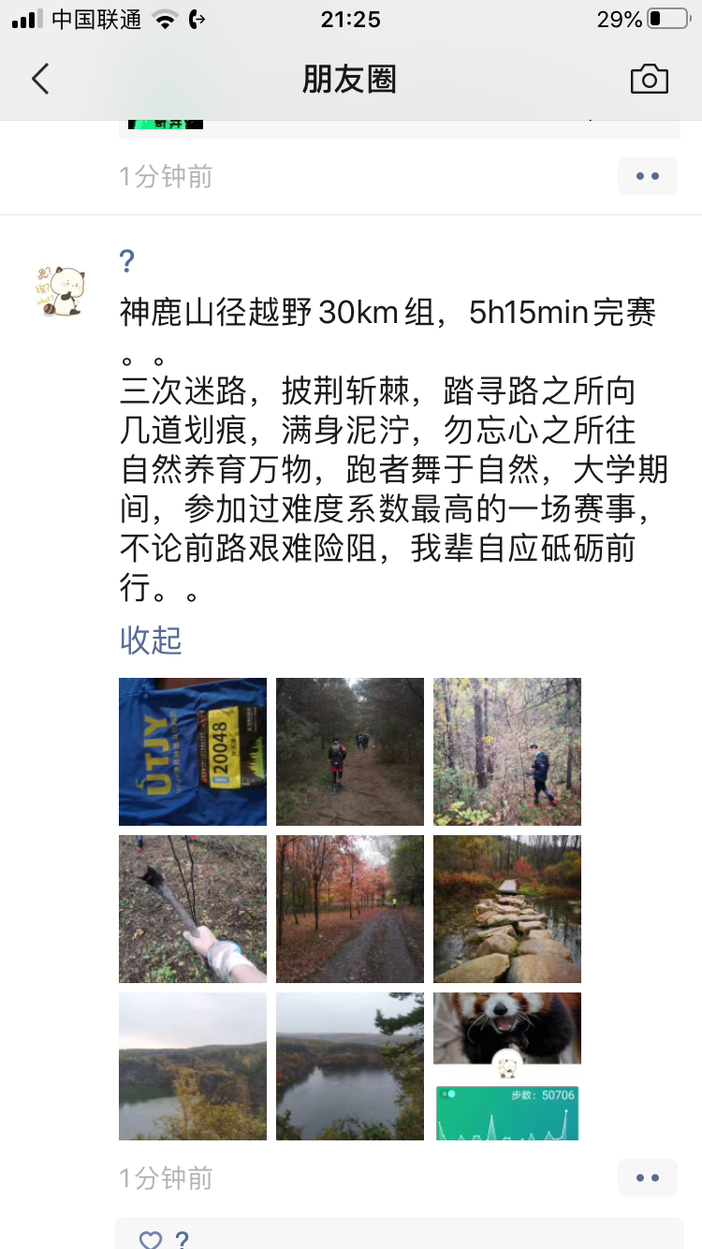
Task: Open the photo of hiker among autumn trees
Action: (507, 751)
